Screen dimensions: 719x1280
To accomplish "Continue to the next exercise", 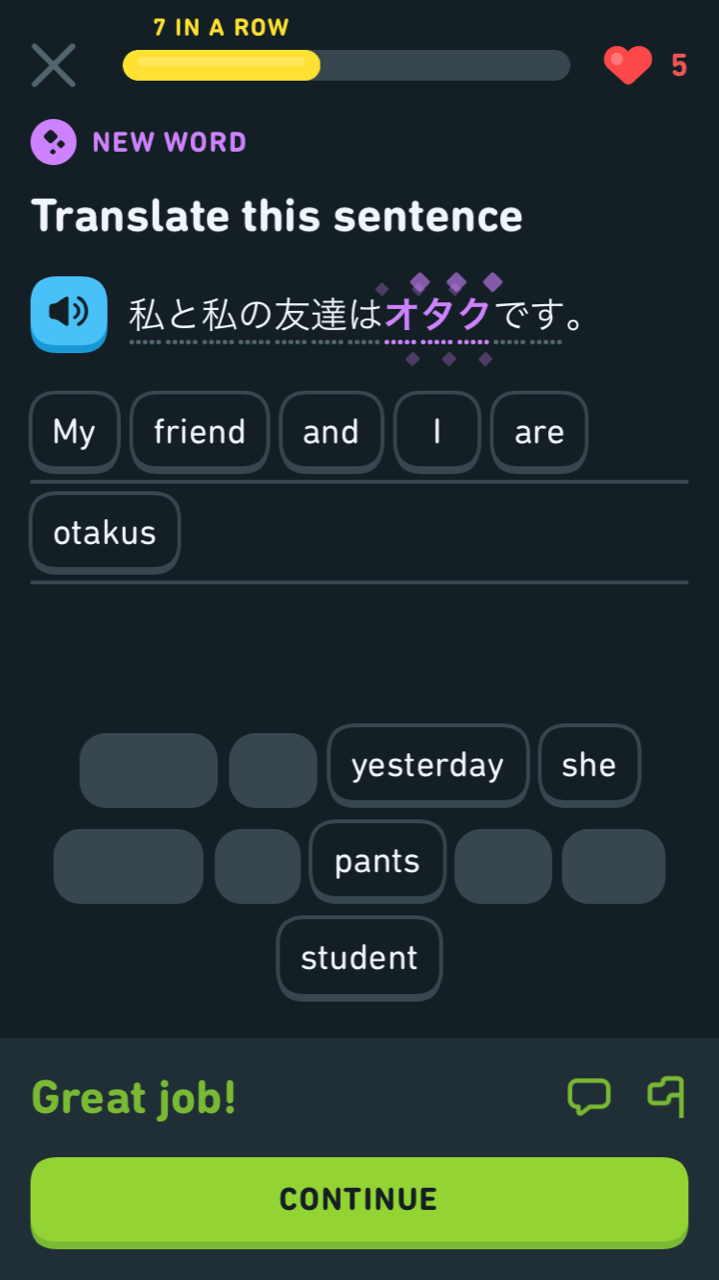I will pyautogui.click(x=359, y=1202).
